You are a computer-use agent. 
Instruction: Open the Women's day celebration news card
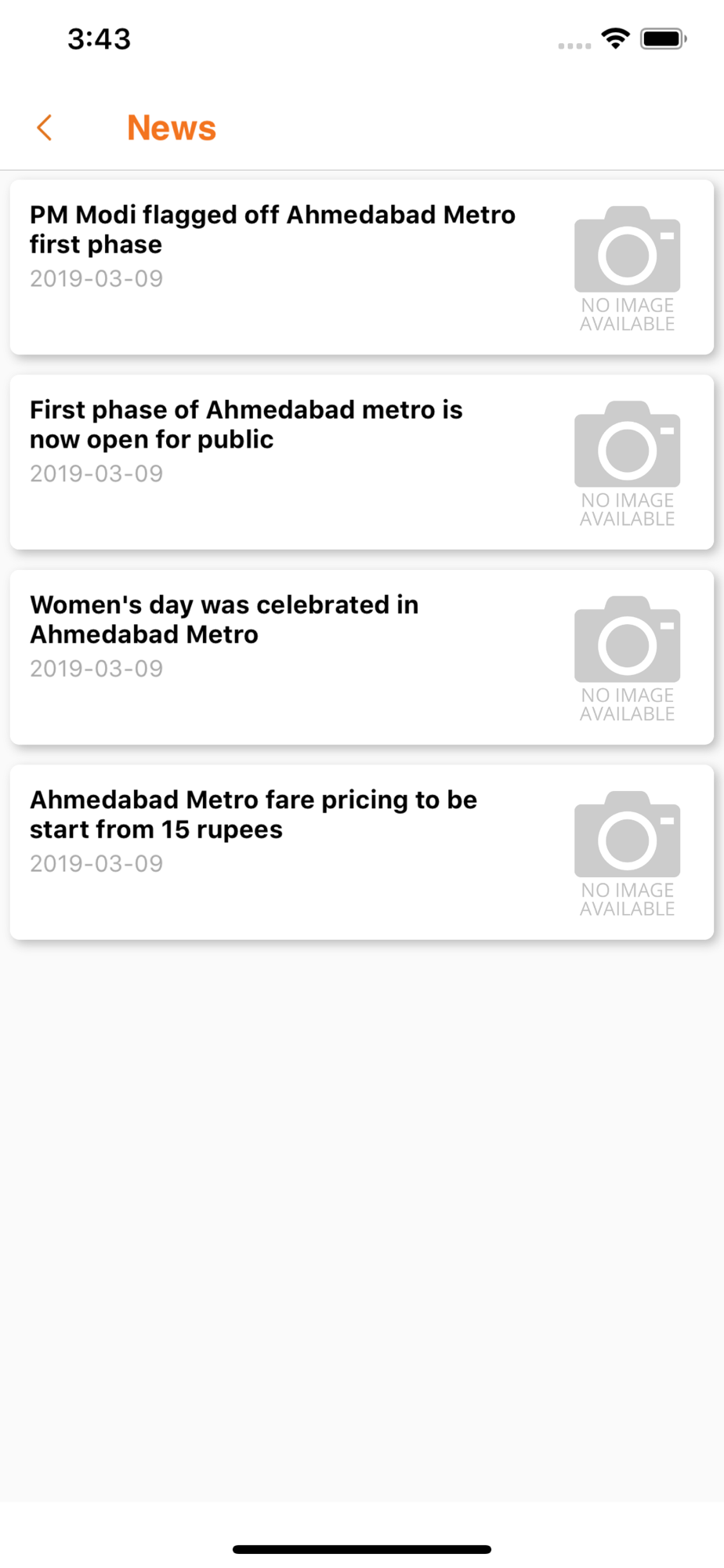pos(361,658)
